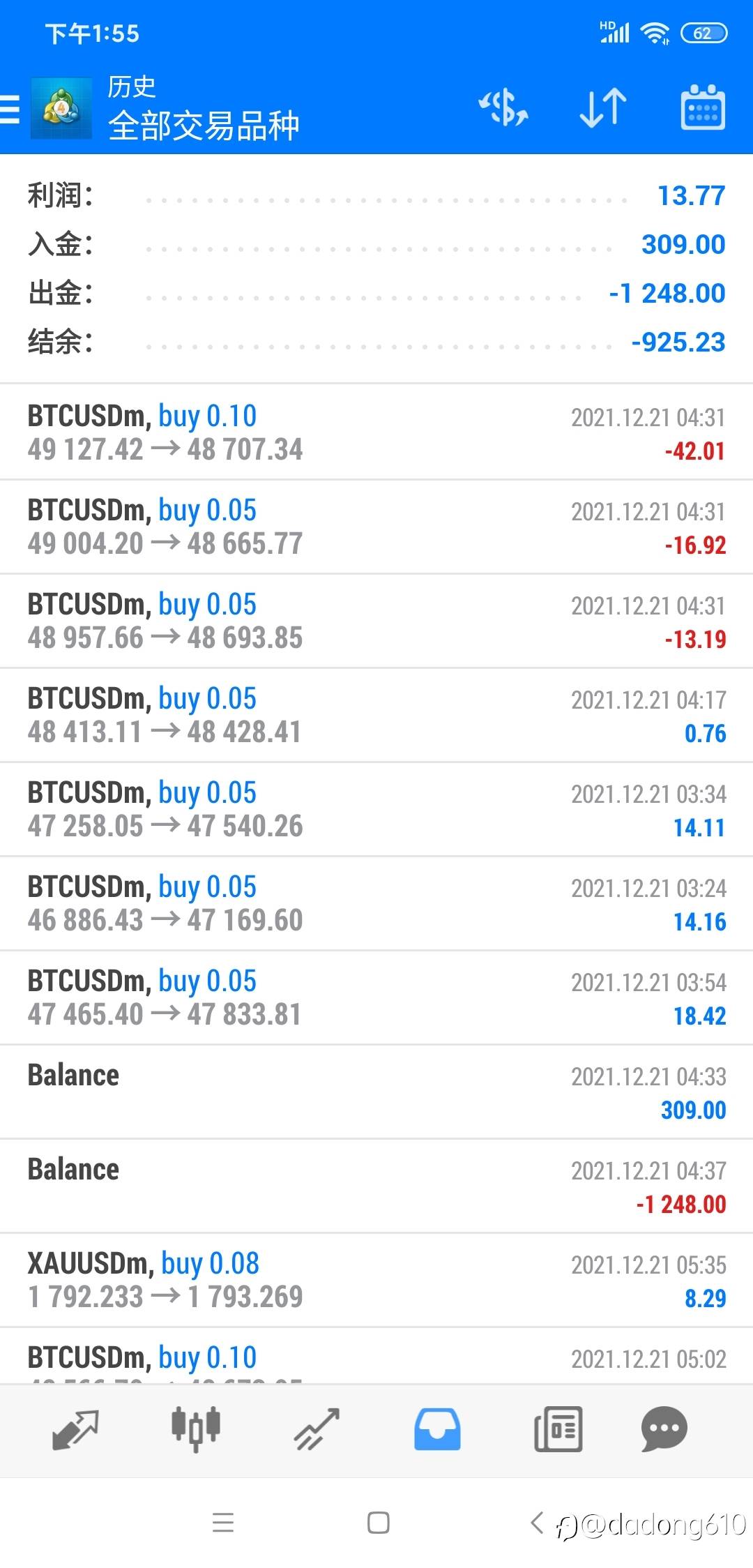Change sort order with arrows icon
753x1568 pixels.
coord(603,108)
